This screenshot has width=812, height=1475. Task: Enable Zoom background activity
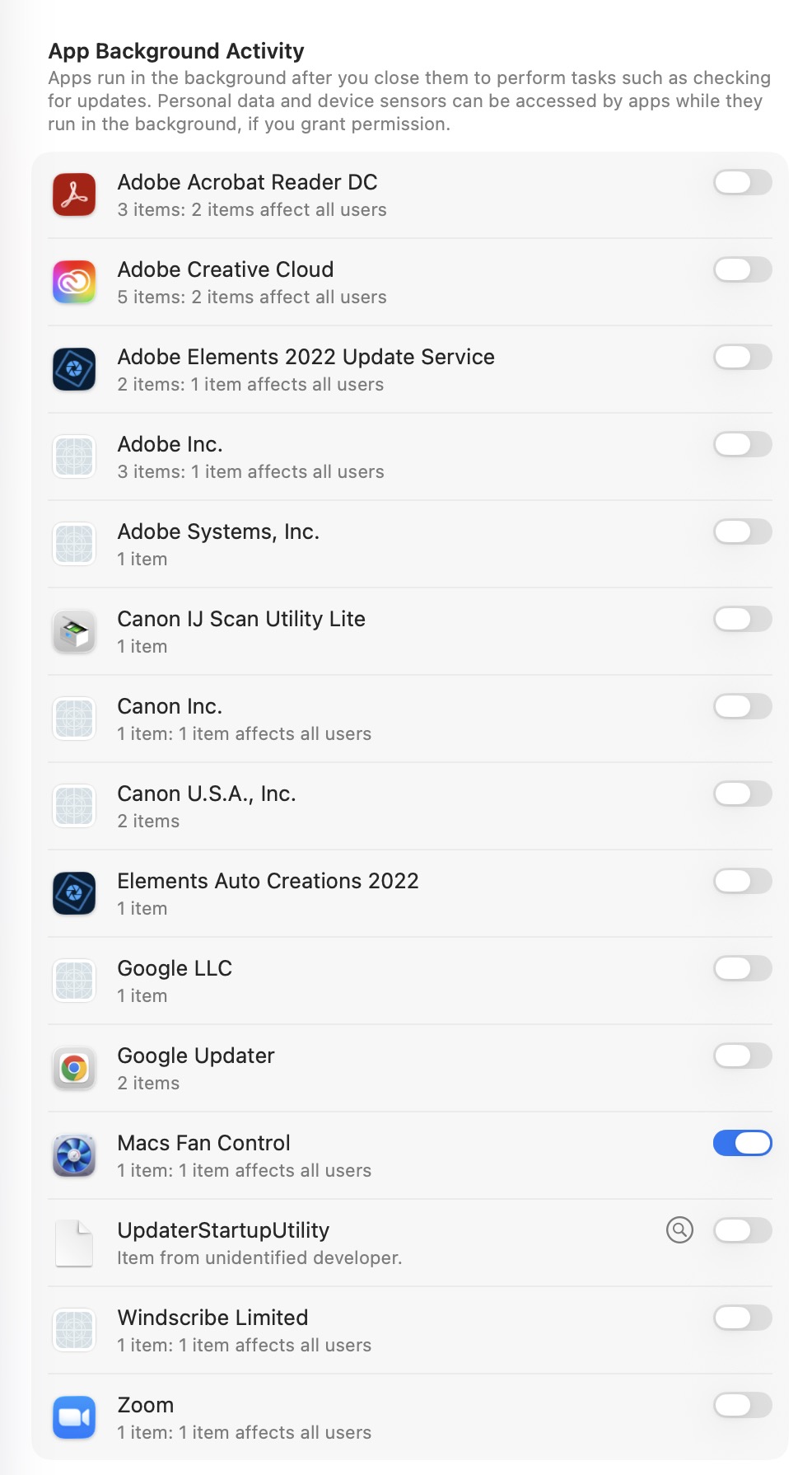[x=742, y=1405]
